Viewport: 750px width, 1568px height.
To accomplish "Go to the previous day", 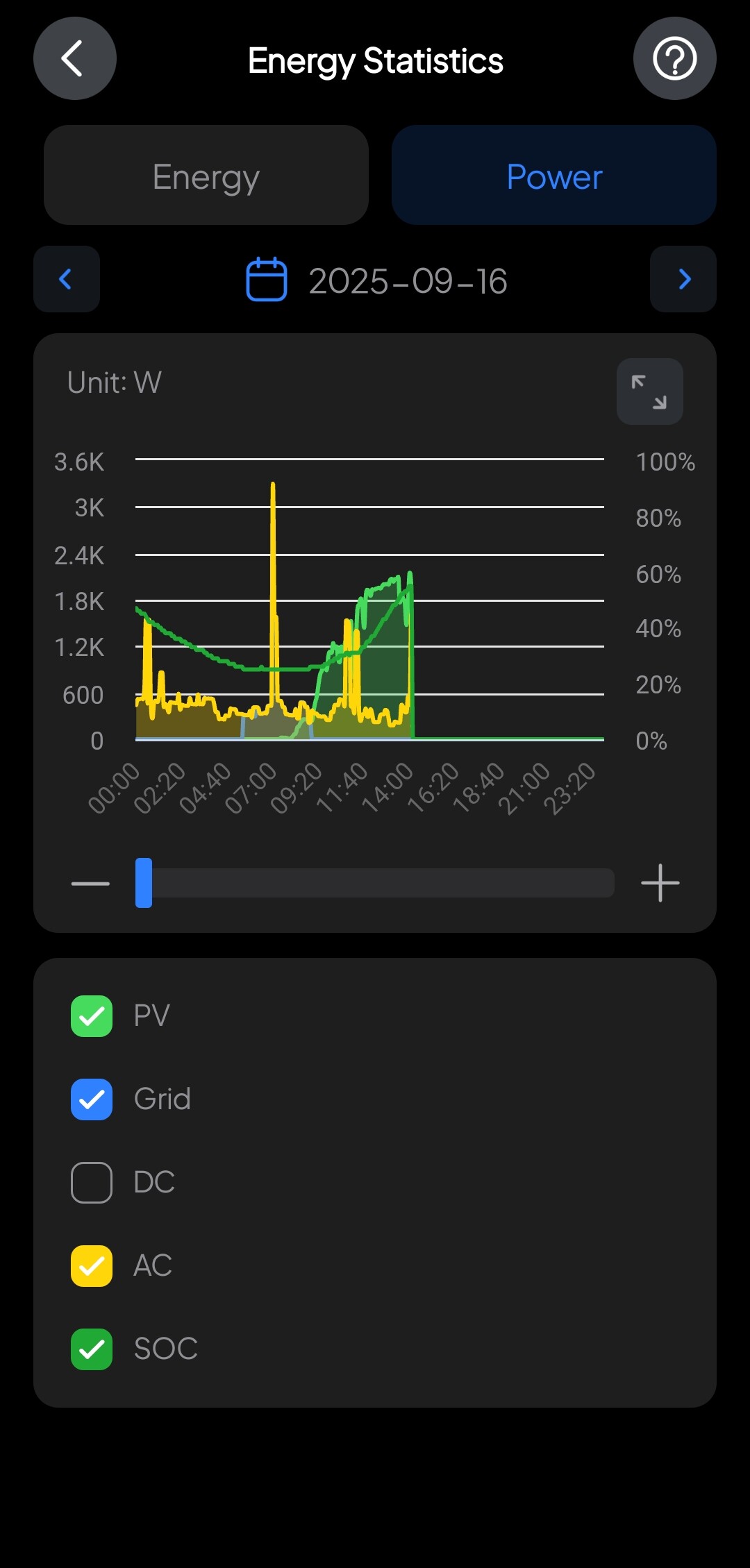I will point(67,279).
